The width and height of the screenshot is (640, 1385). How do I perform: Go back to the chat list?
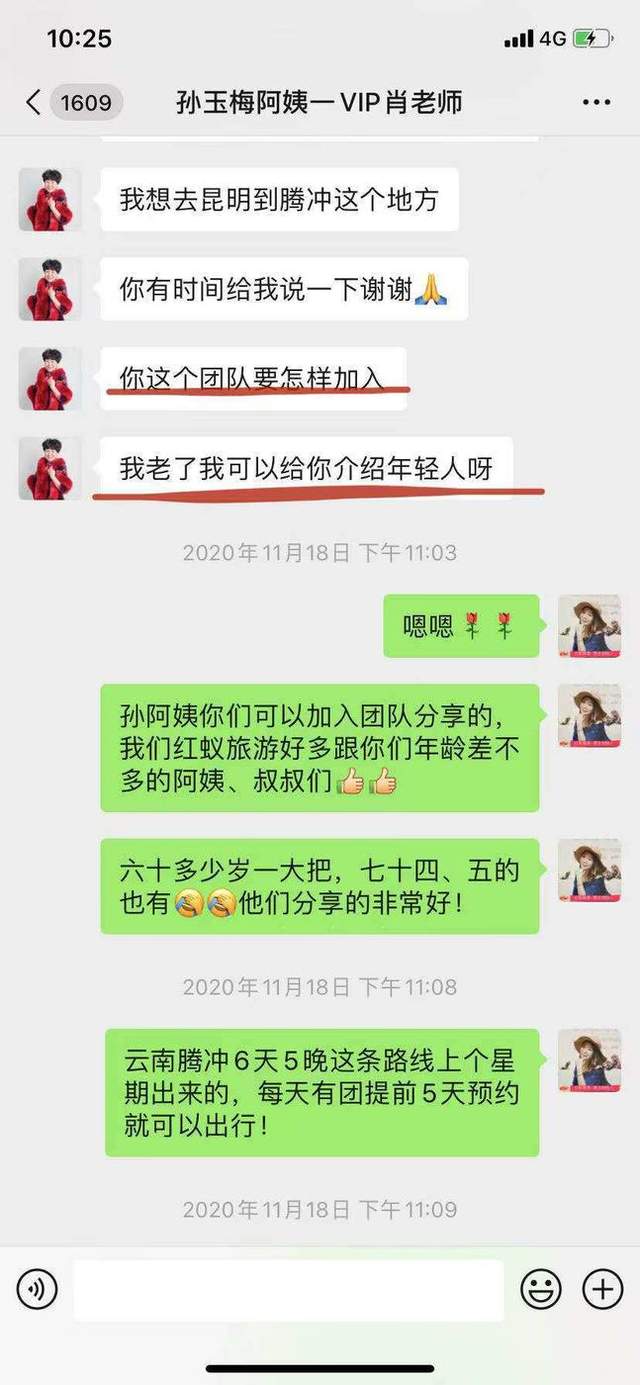coord(73,102)
